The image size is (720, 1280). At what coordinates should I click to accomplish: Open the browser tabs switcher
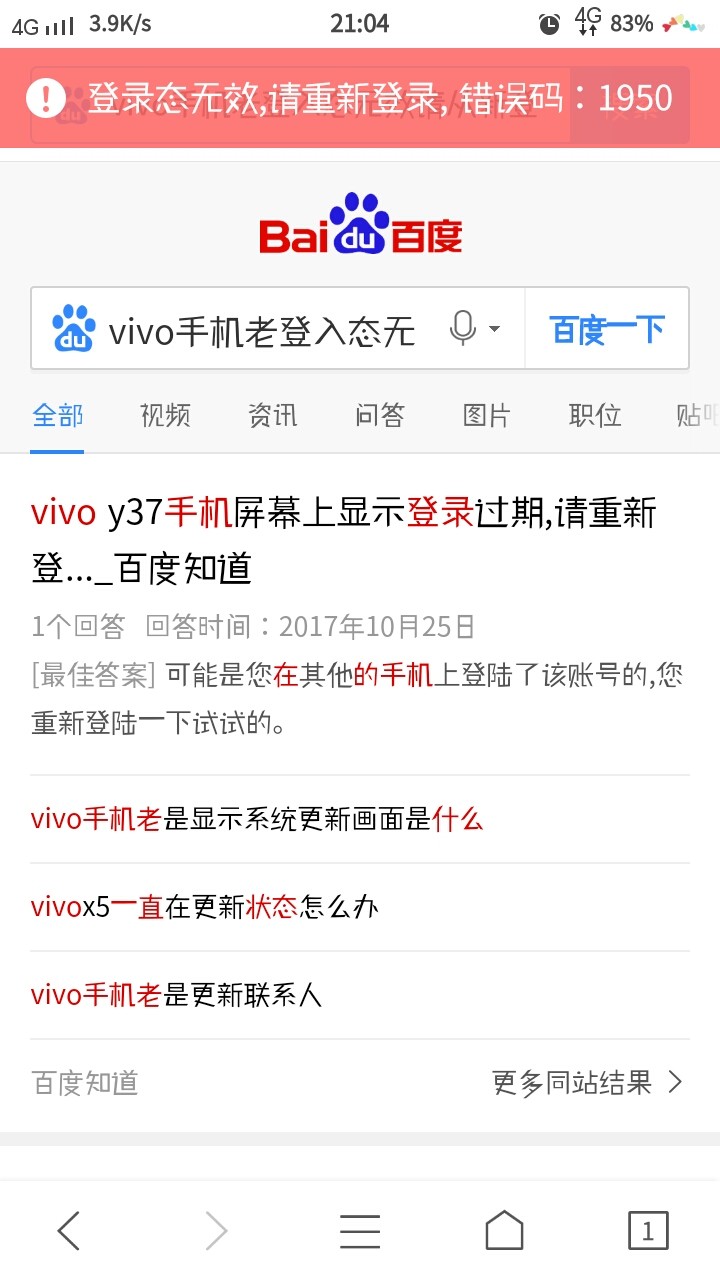tap(648, 1231)
